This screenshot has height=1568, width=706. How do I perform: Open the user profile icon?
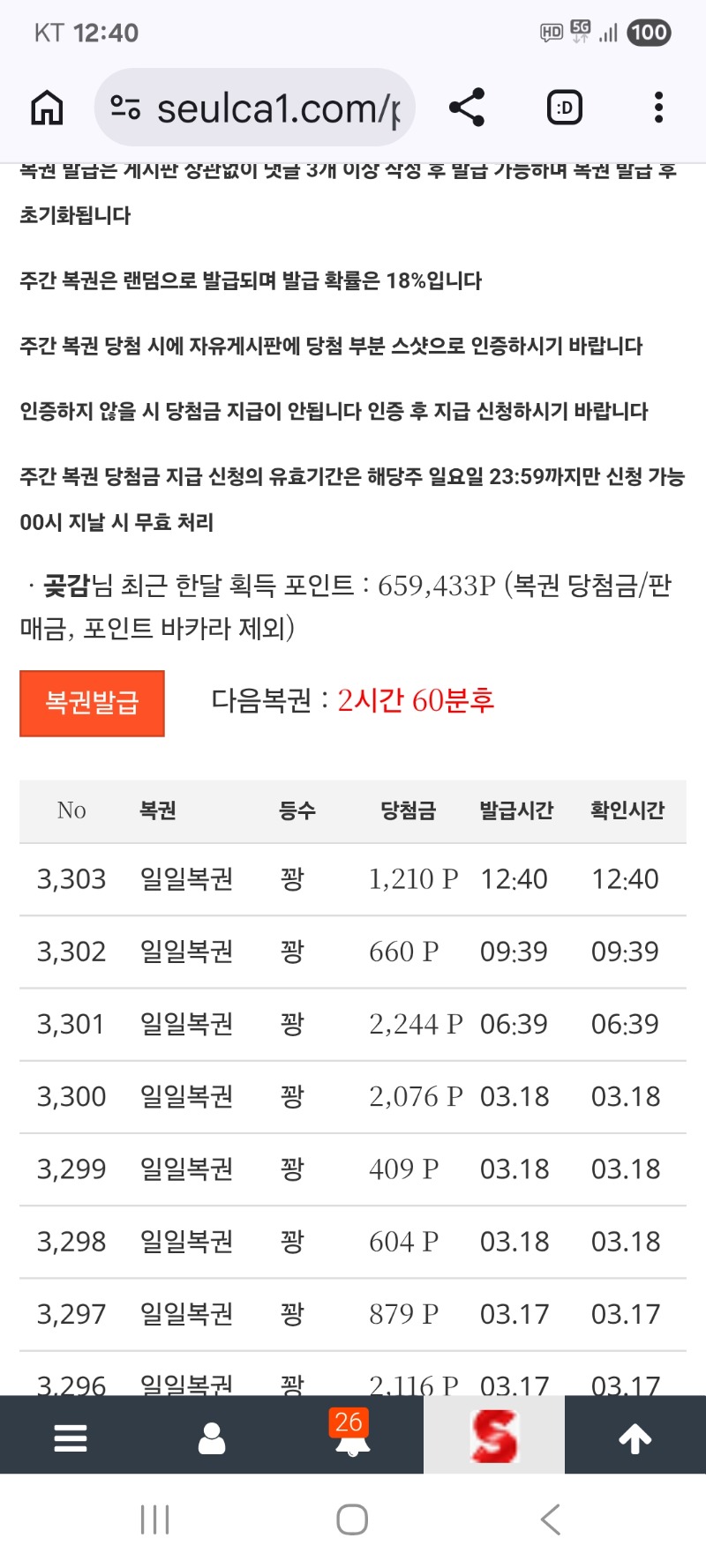coord(212,1437)
